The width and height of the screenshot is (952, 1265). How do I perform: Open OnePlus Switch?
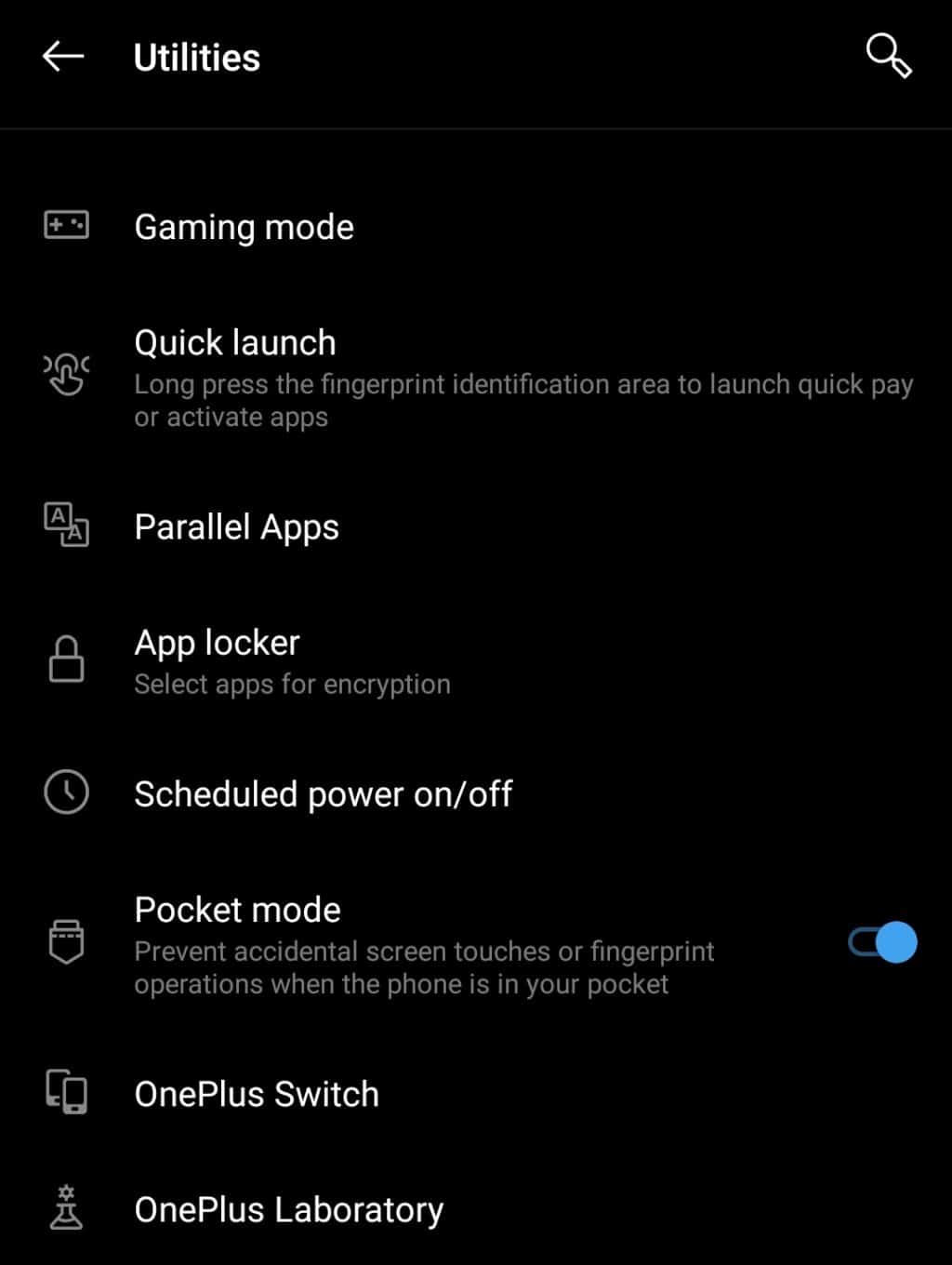[257, 1093]
